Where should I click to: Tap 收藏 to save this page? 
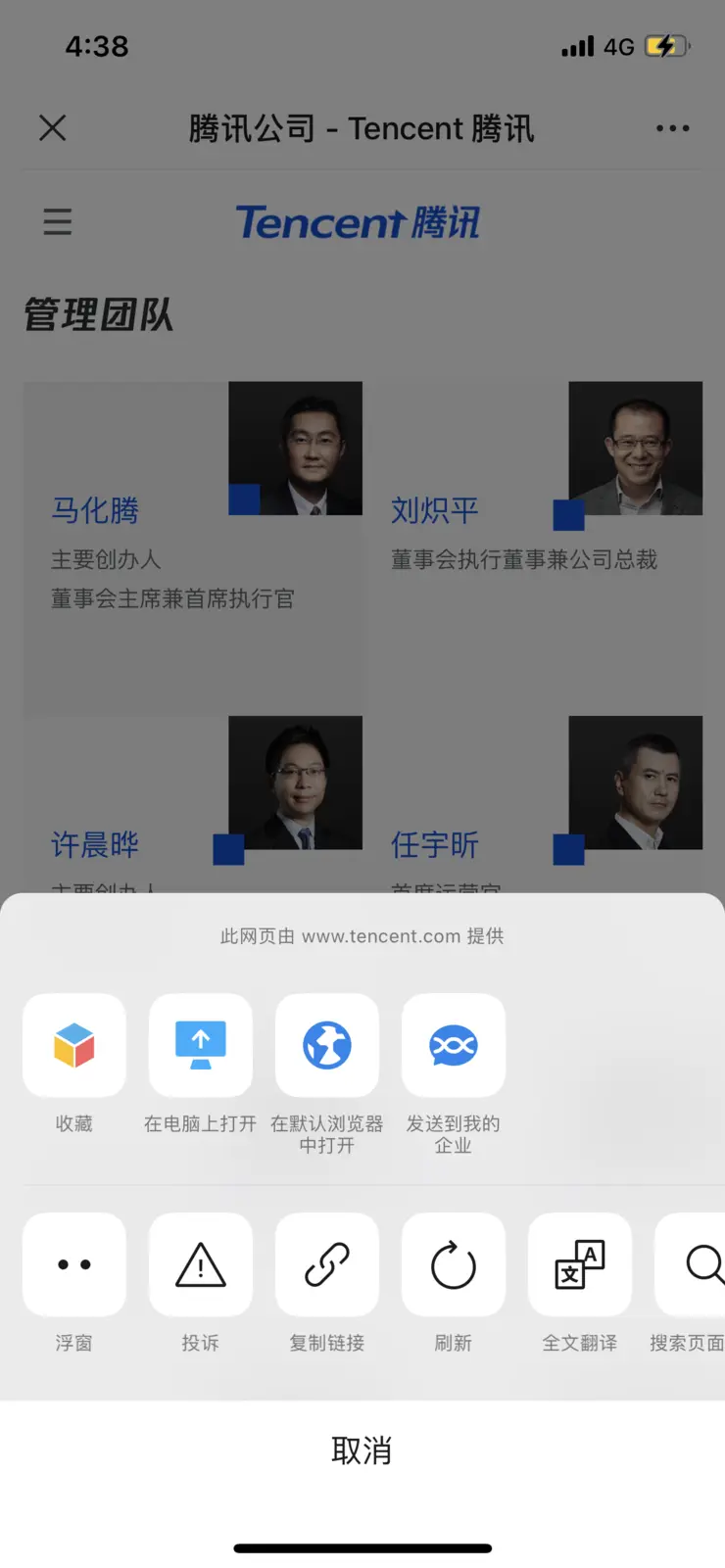tap(74, 1045)
